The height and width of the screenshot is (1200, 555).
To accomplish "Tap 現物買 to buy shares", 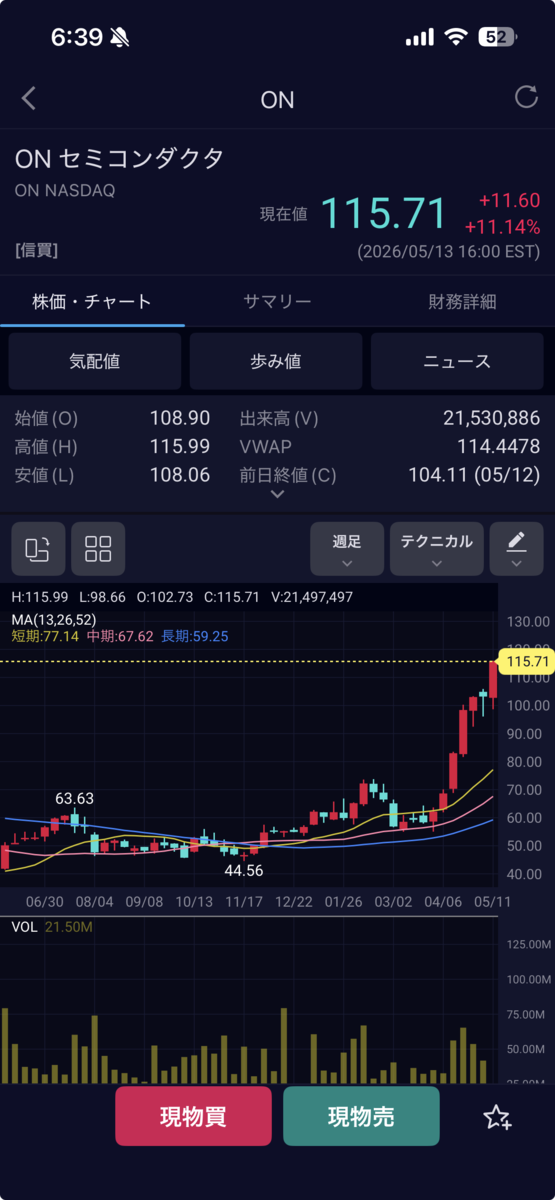I will [193, 1116].
